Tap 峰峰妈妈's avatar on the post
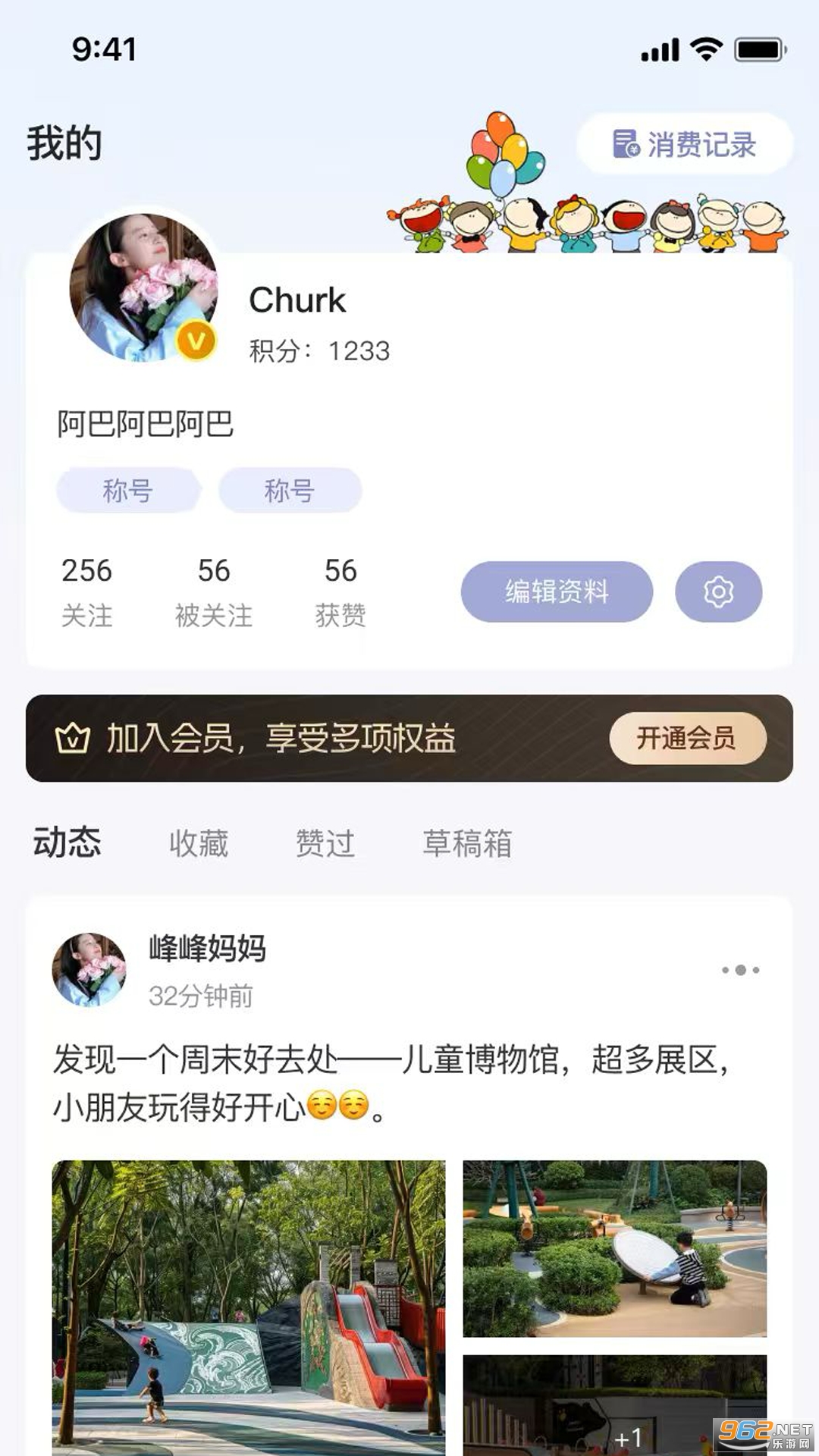This screenshot has width=819, height=1456. click(x=89, y=970)
